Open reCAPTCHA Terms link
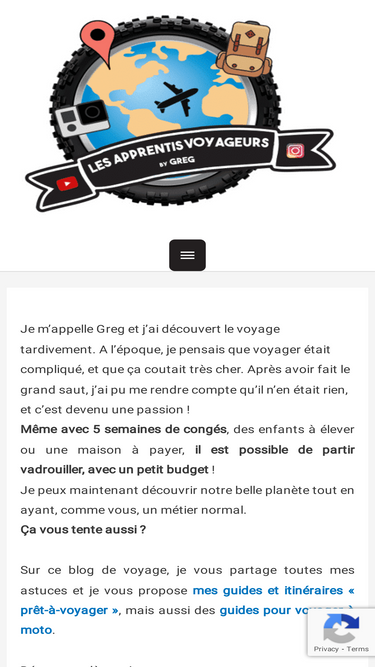The image size is (375, 667). tap(358, 649)
